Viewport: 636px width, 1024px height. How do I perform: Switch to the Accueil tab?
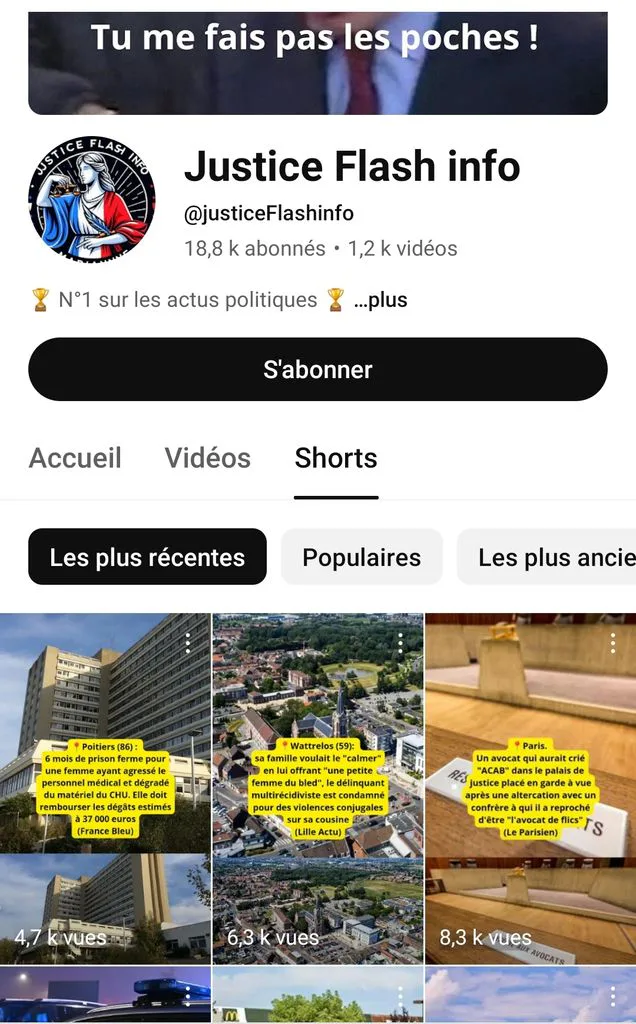pos(75,458)
